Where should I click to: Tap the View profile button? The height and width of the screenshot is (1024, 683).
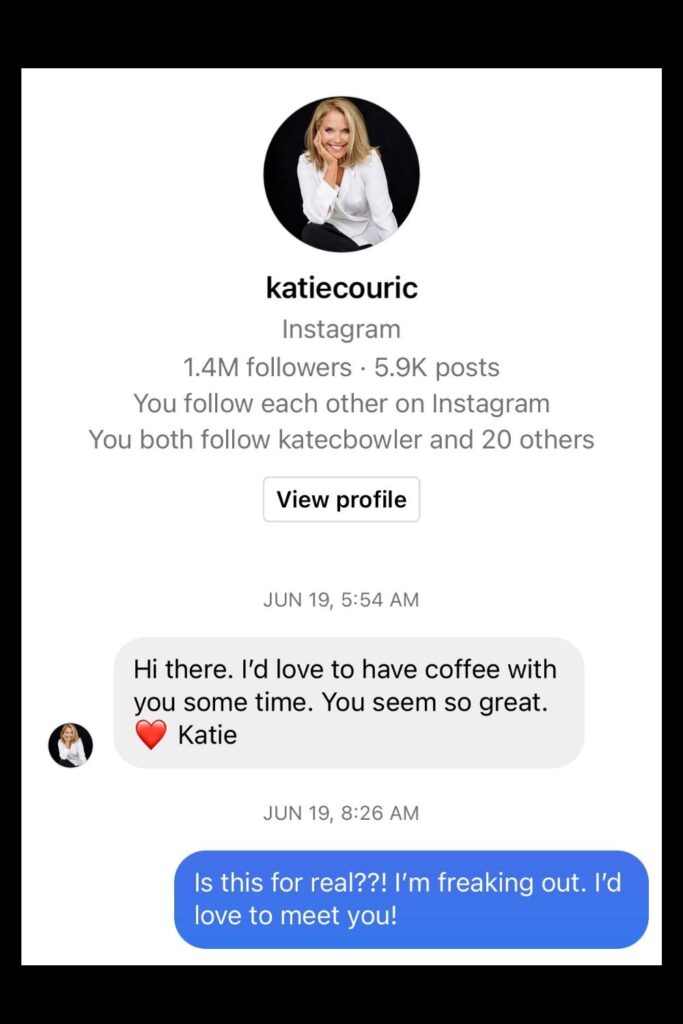click(x=341, y=500)
